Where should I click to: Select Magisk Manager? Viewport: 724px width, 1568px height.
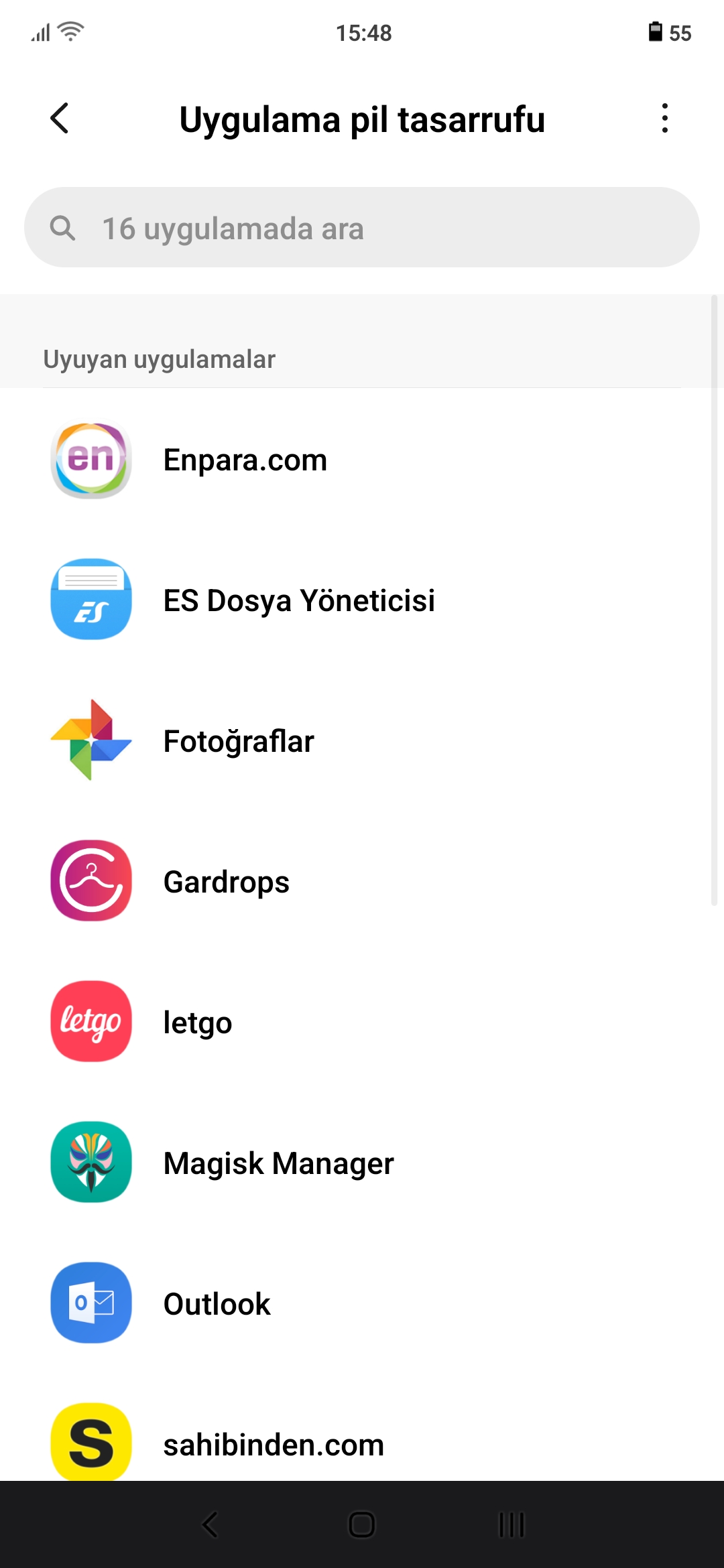tap(362, 1163)
